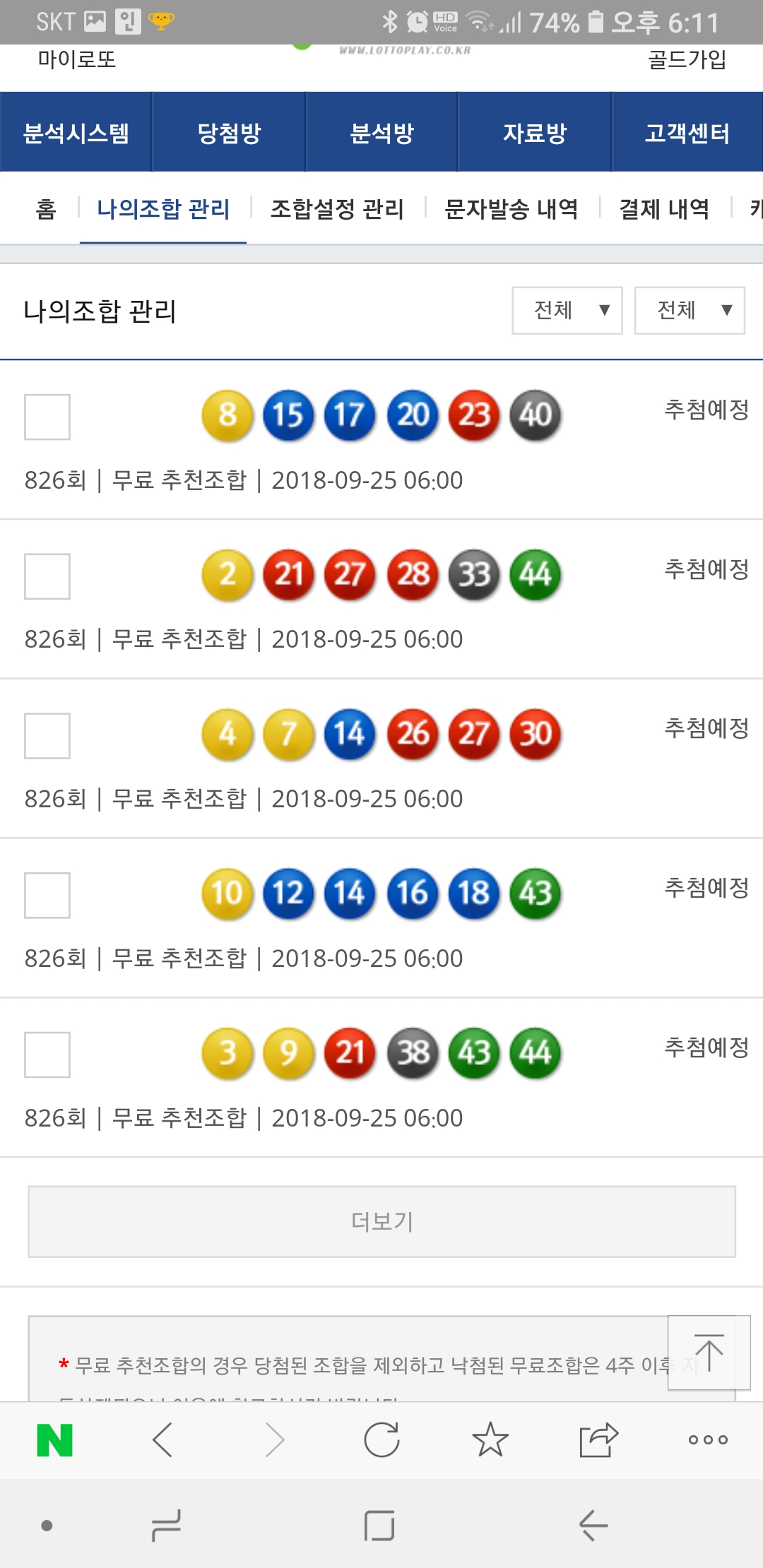Open the 자료방 tab

pyautogui.click(x=535, y=133)
